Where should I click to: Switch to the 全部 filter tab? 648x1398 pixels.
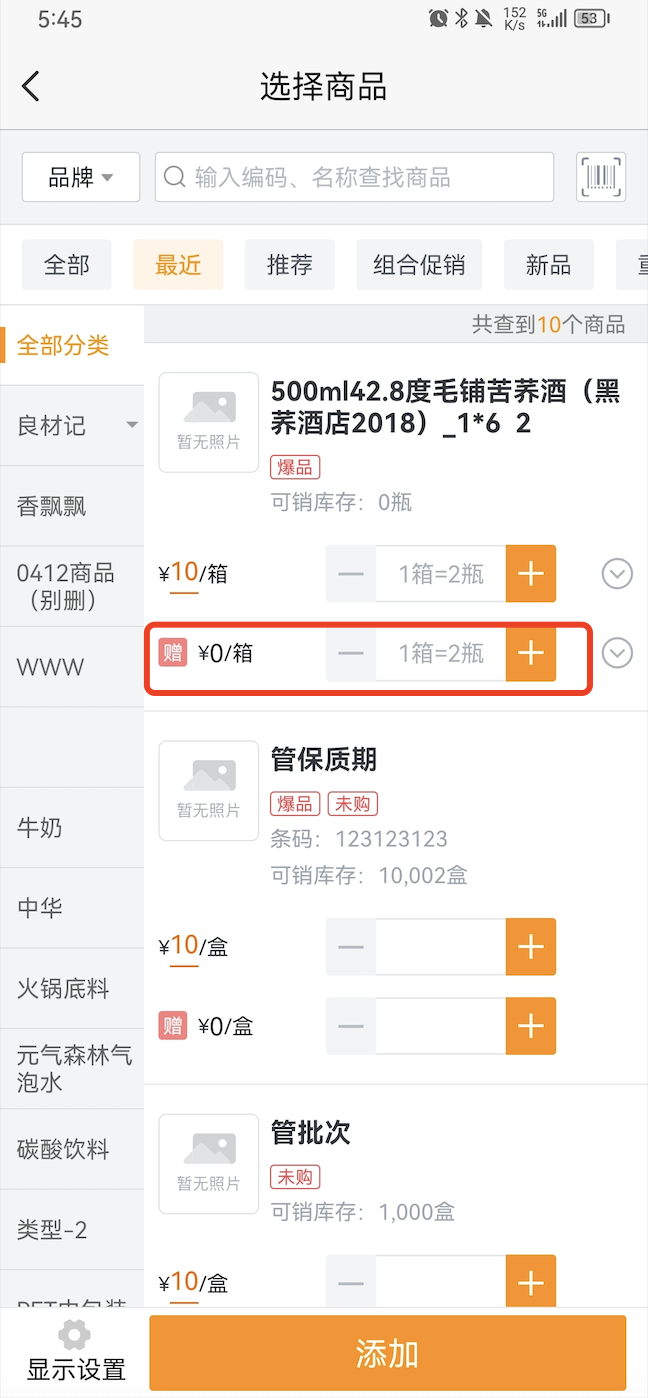tap(67, 264)
